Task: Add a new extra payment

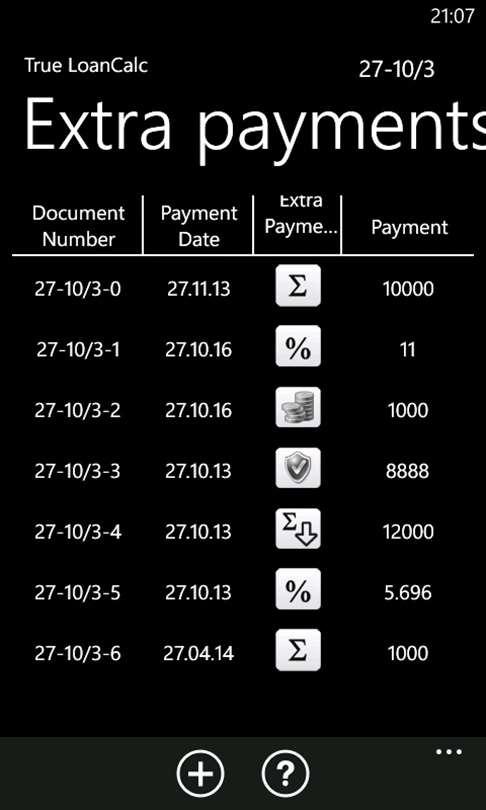Action: click(200, 774)
